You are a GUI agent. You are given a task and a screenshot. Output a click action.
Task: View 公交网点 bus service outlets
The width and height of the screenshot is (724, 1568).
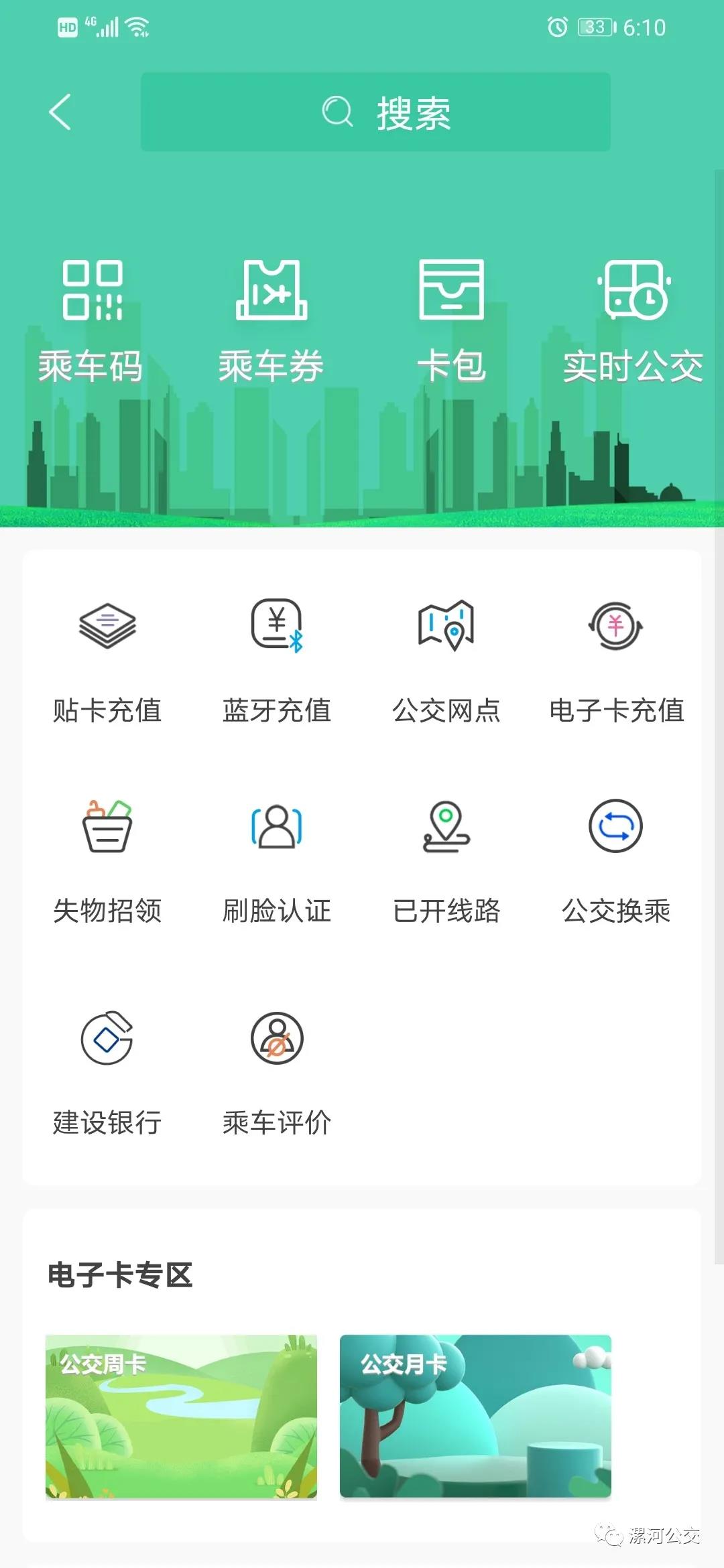446,660
